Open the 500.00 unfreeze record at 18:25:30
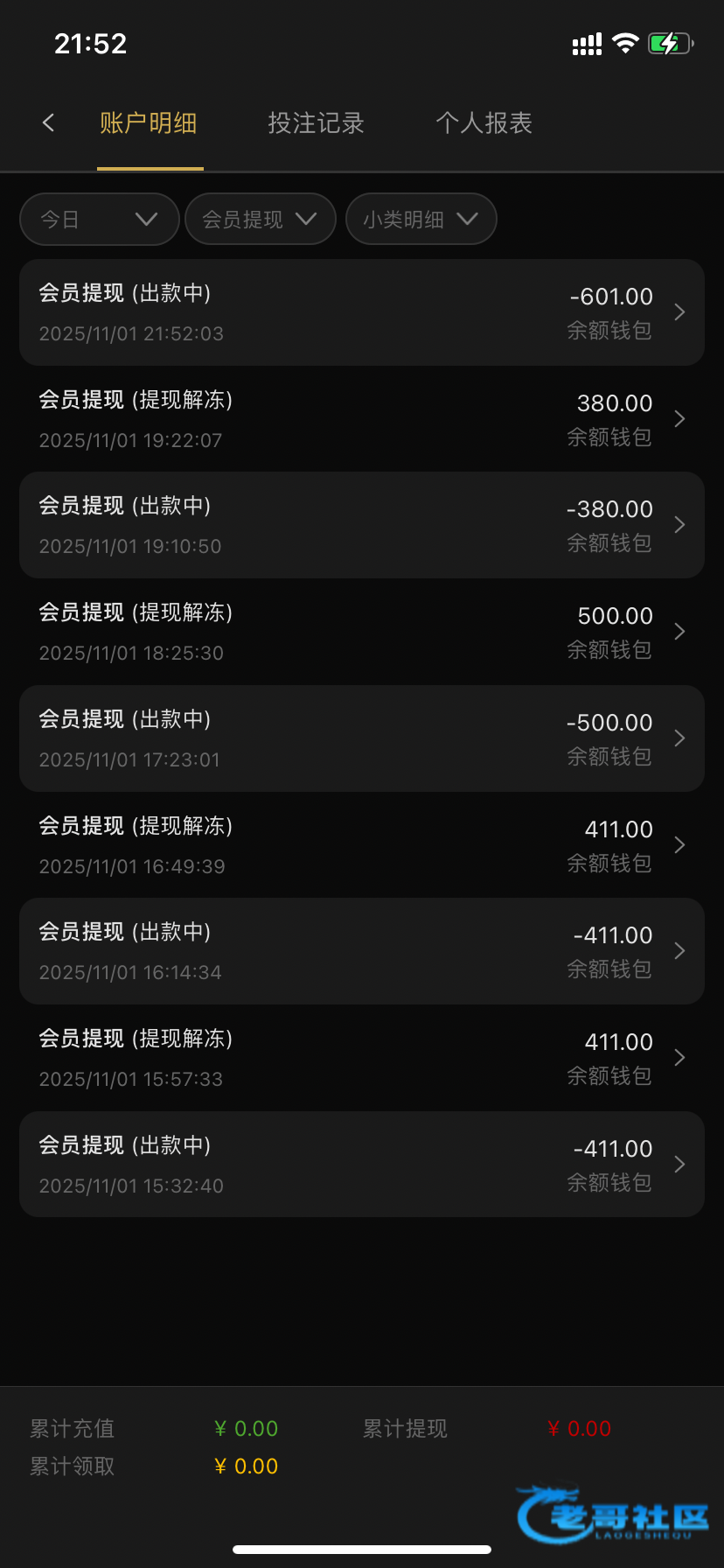Viewport: 724px width, 1568px height. pos(362,632)
